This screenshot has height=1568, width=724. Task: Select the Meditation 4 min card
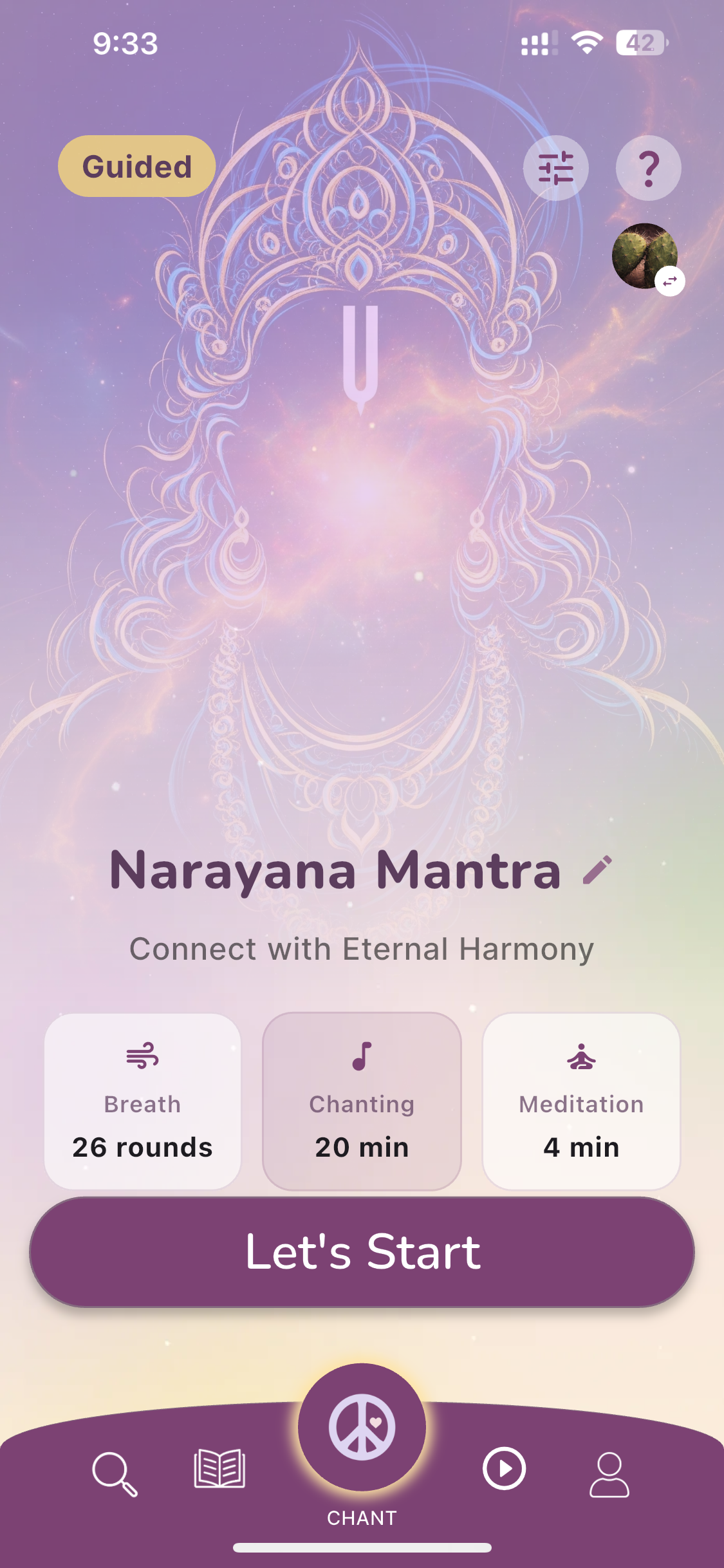[x=581, y=1101]
